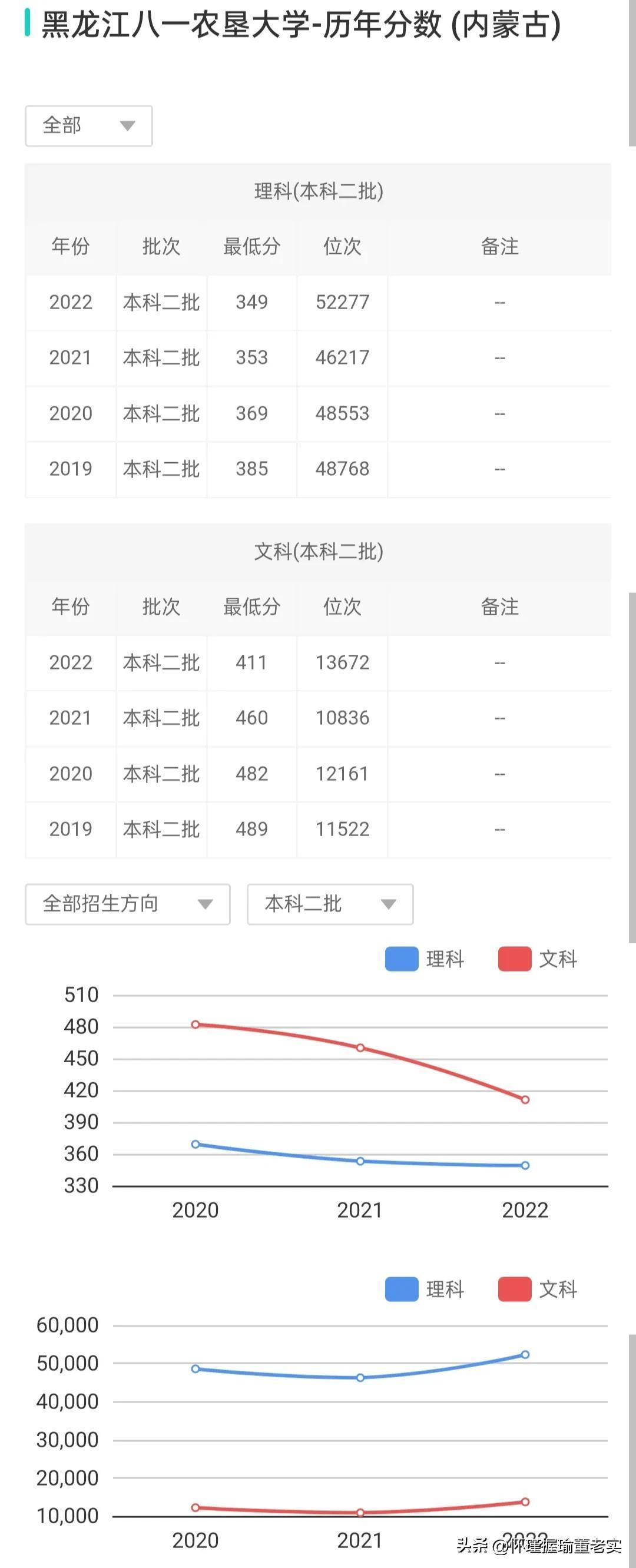Toggle 文科 legend in the score chart
The height and width of the screenshot is (1568, 636).
[x=538, y=959]
